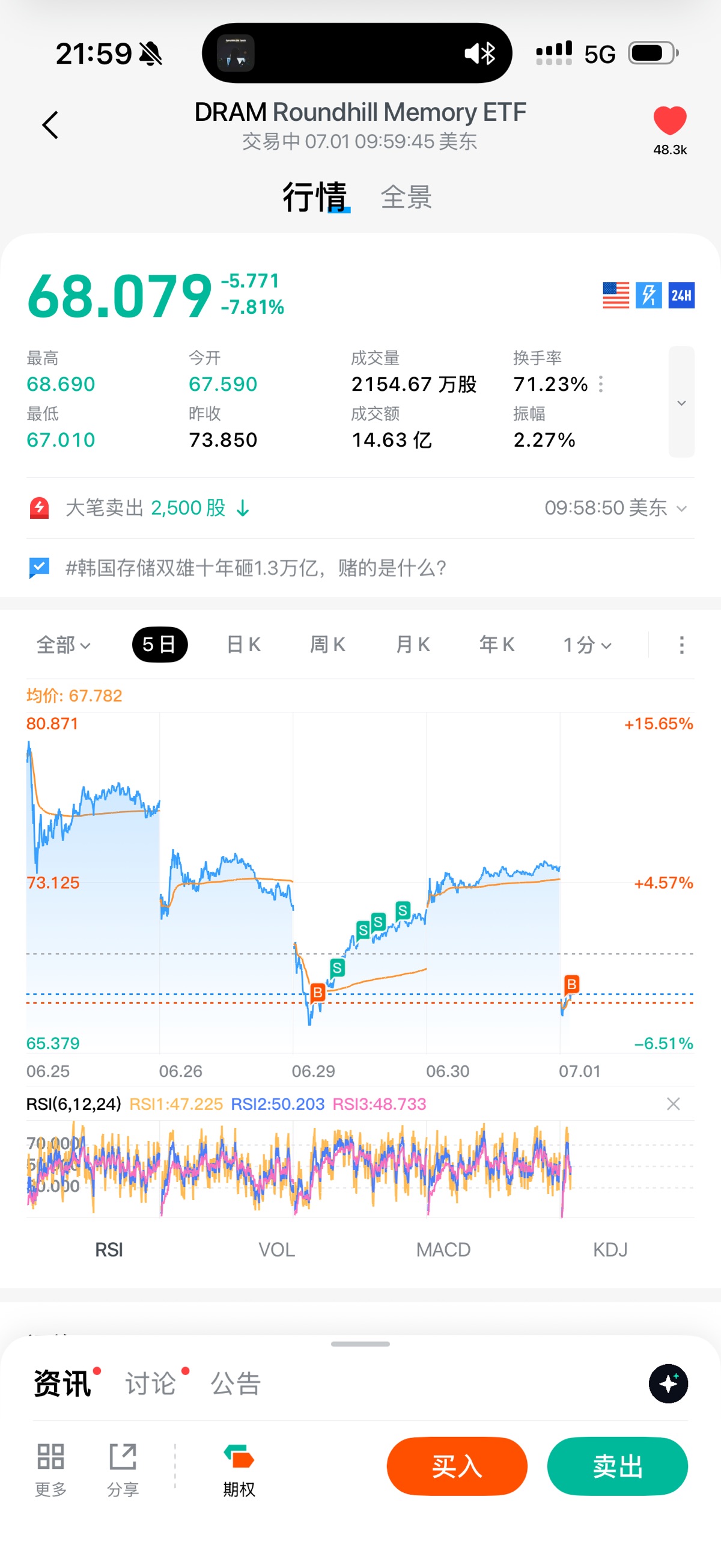Expand the quote details chevron
The image size is (721, 1568).
pos(681,402)
